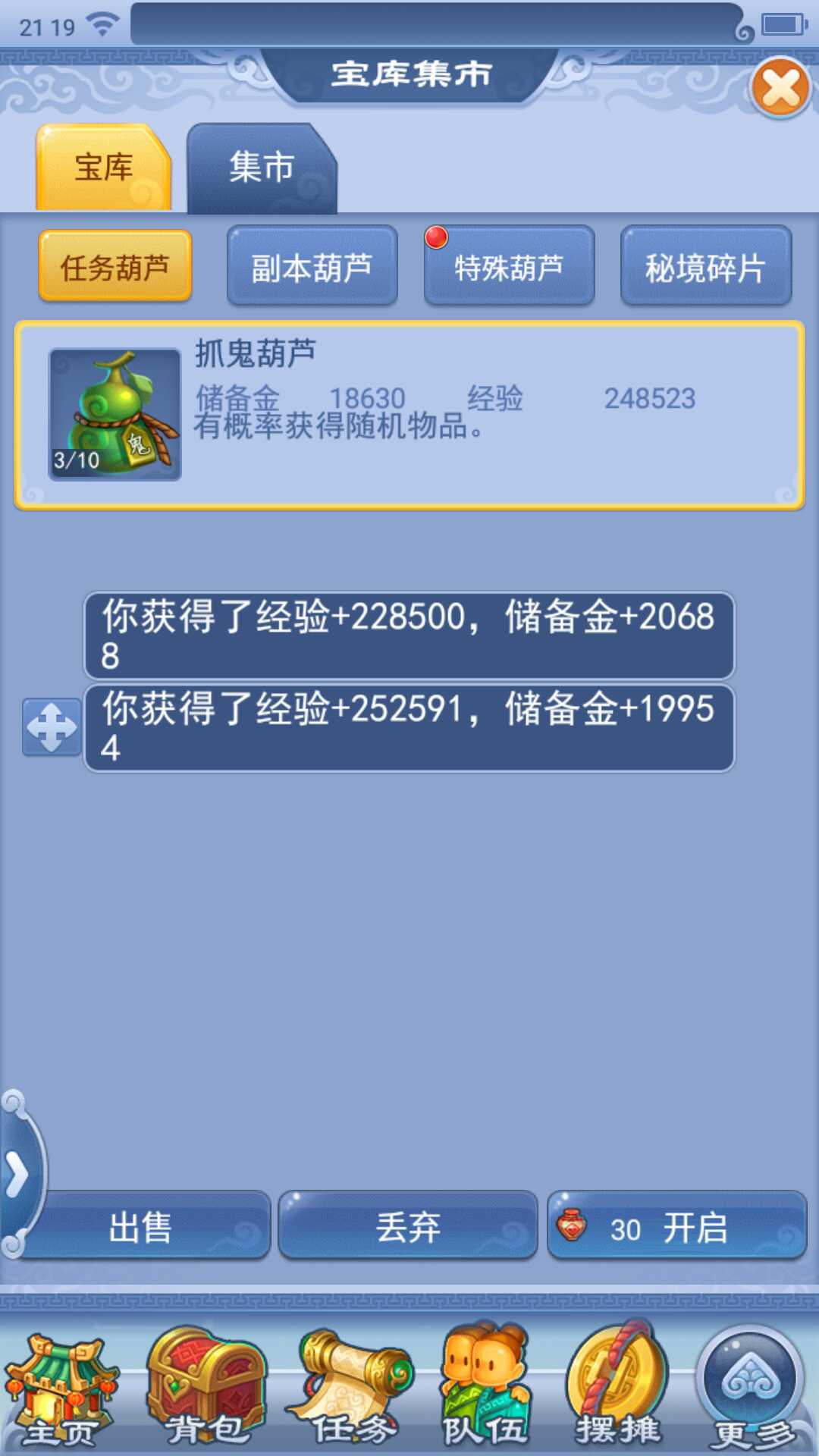This screenshot has height=1456, width=819.
Task: Select the 抓鬼葫芦 item card
Action: click(409, 415)
